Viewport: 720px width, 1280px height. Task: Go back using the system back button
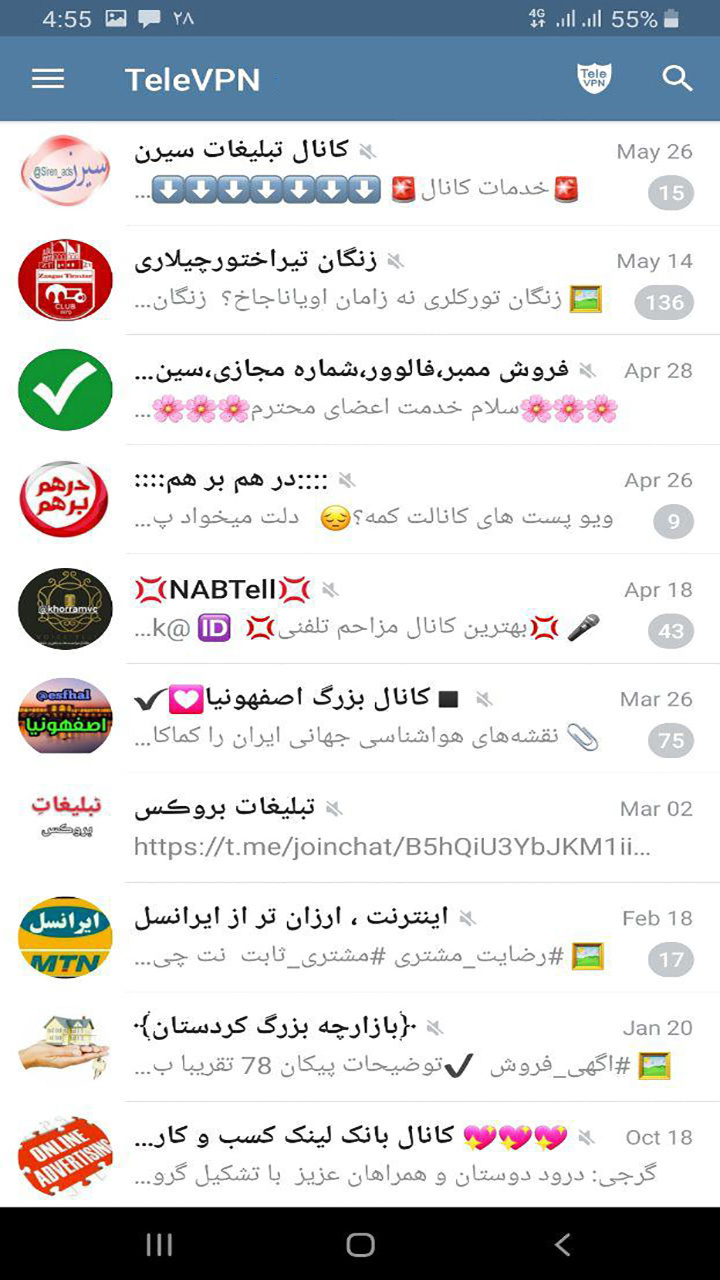pyautogui.click(x=562, y=1244)
